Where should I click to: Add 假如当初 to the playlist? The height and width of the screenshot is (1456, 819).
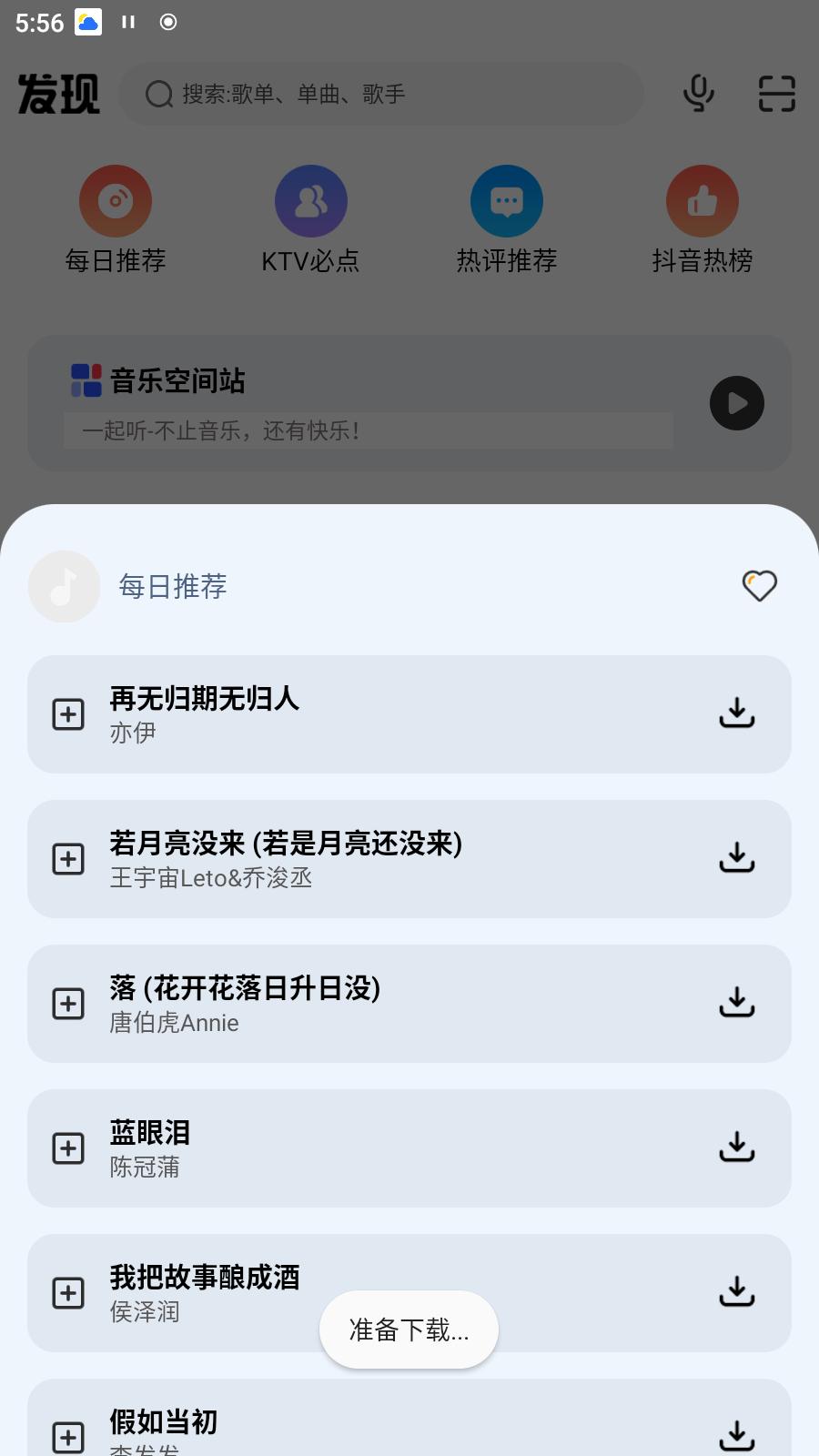tap(68, 1438)
